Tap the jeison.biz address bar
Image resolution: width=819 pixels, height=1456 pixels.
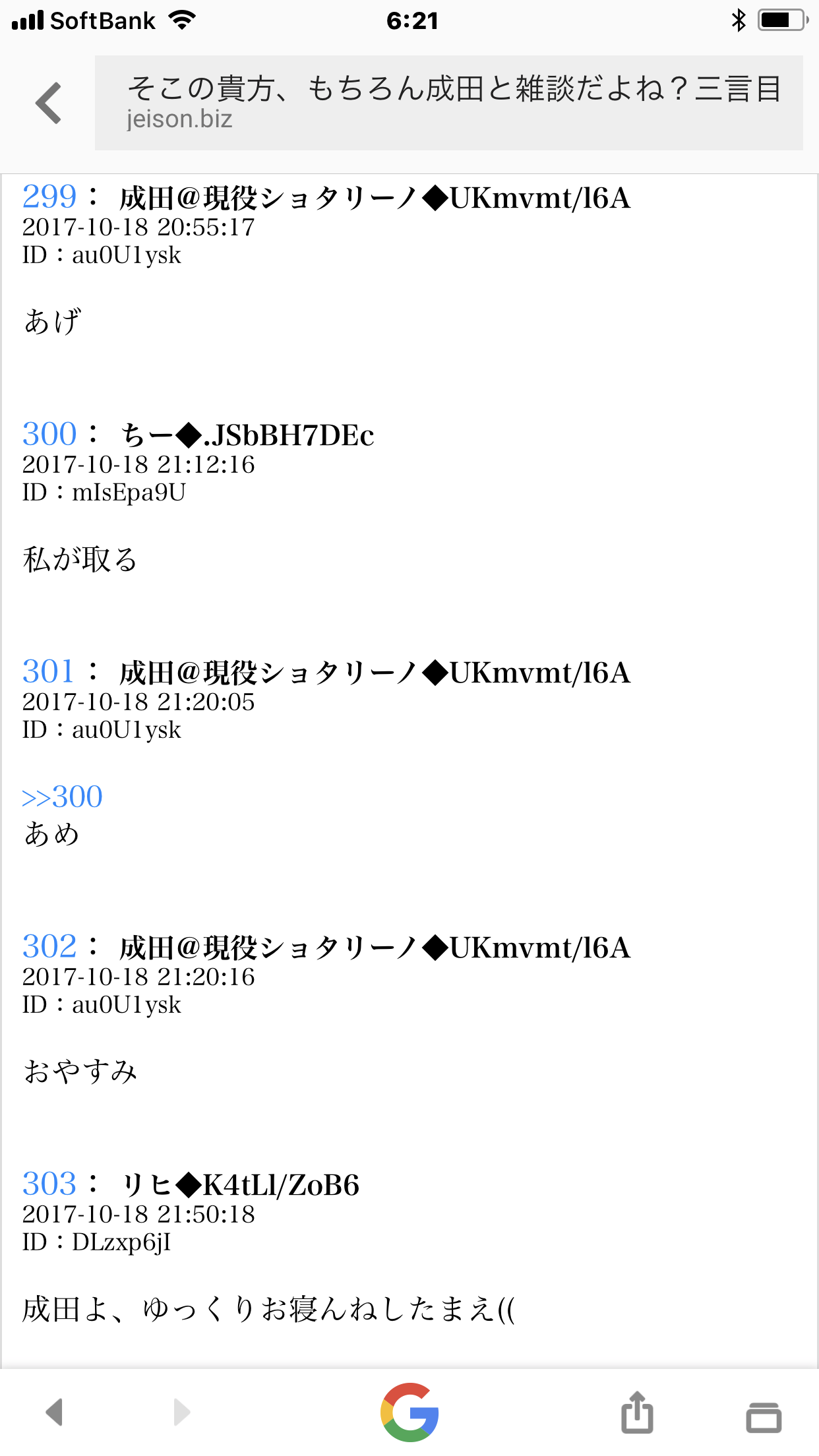(448, 103)
